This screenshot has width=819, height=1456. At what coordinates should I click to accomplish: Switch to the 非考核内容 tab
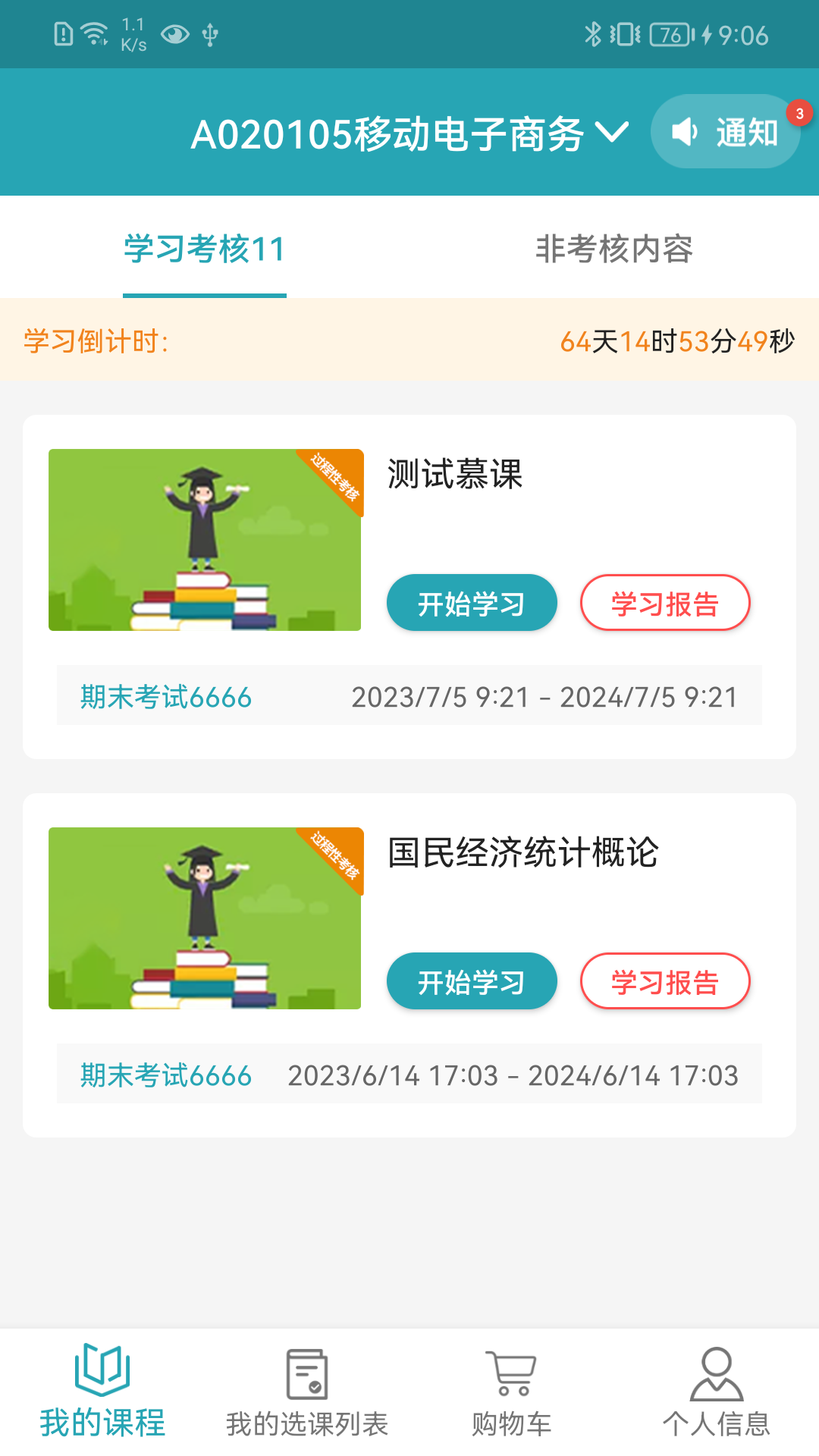click(614, 249)
